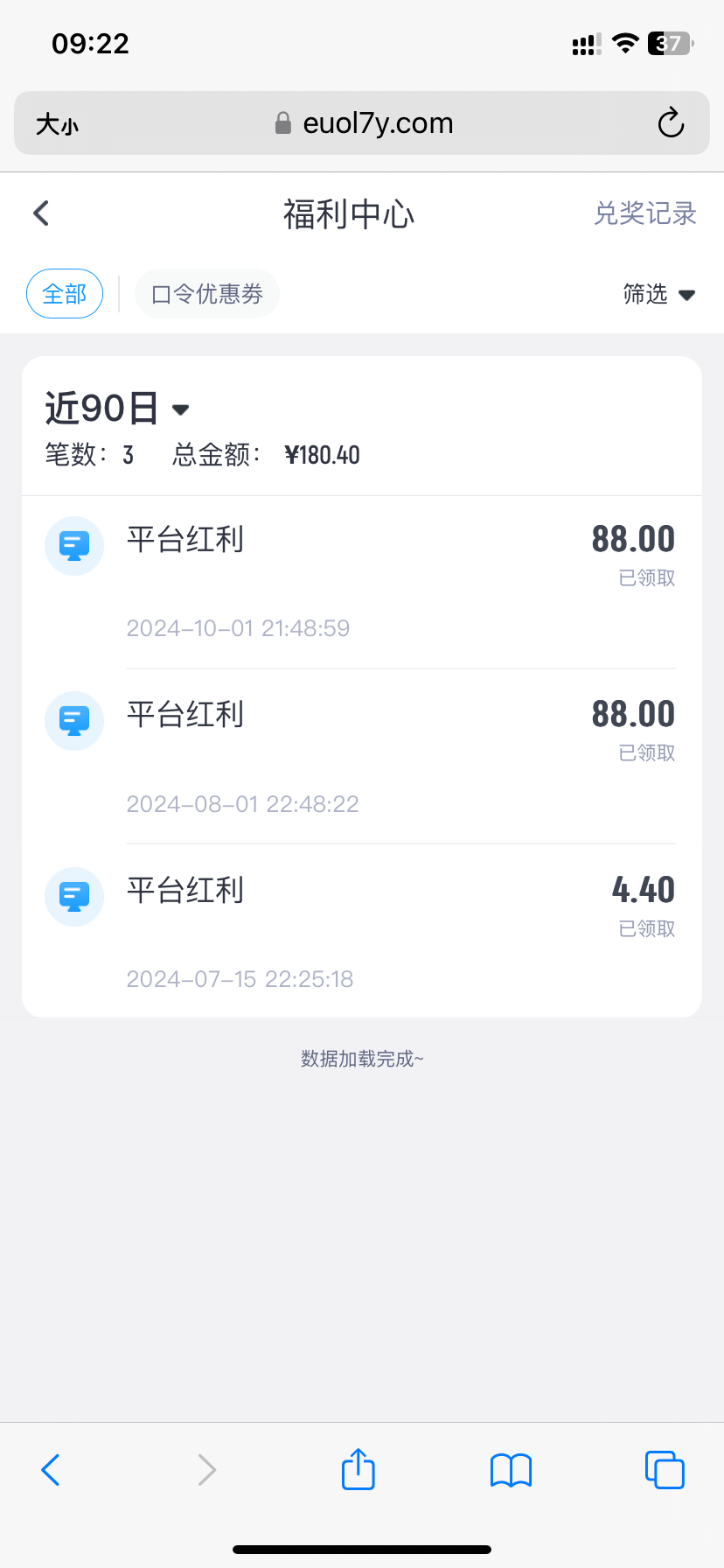
Task: Open Safari bookmarks
Action: point(511,1470)
